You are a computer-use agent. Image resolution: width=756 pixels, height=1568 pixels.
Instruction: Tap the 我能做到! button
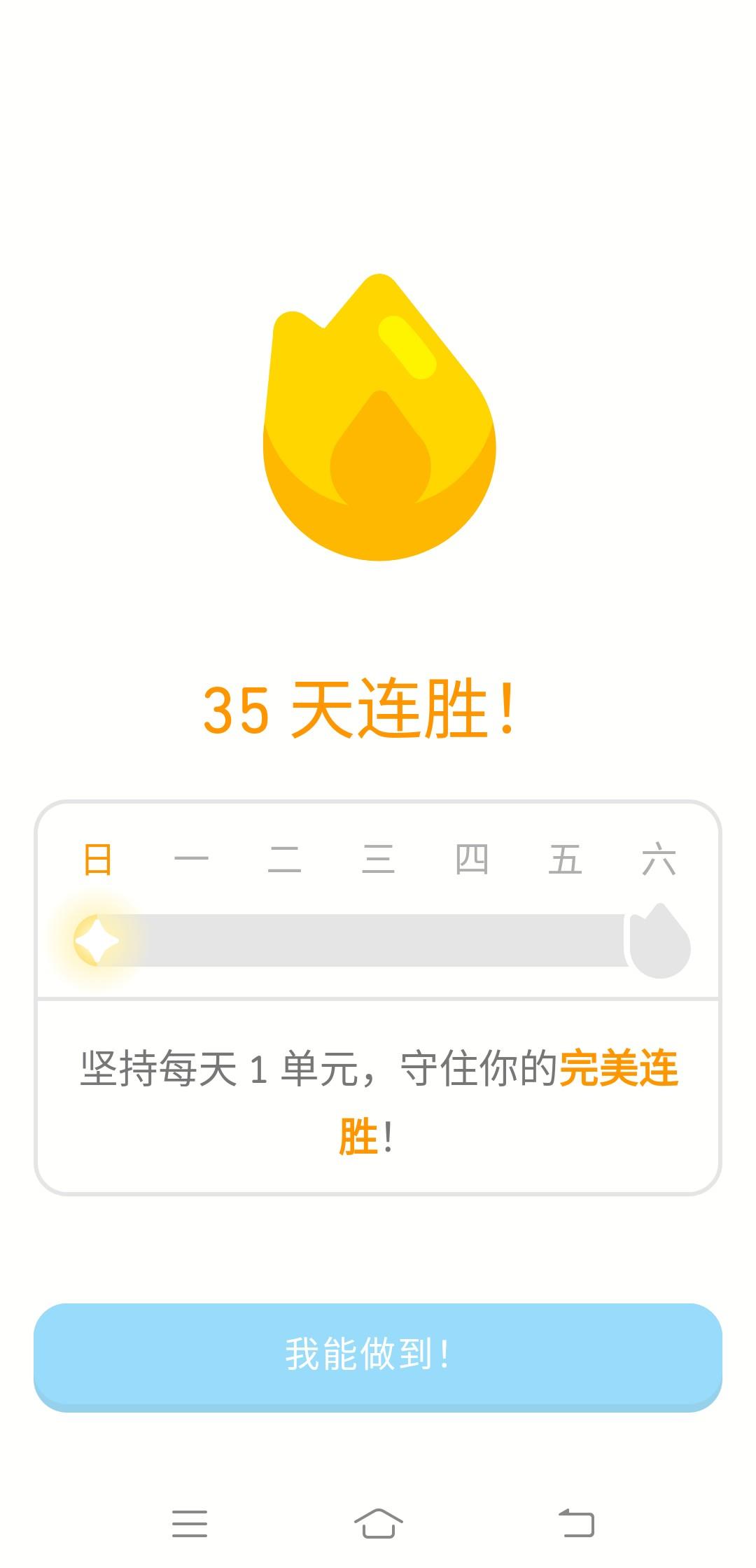(x=378, y=1357)
